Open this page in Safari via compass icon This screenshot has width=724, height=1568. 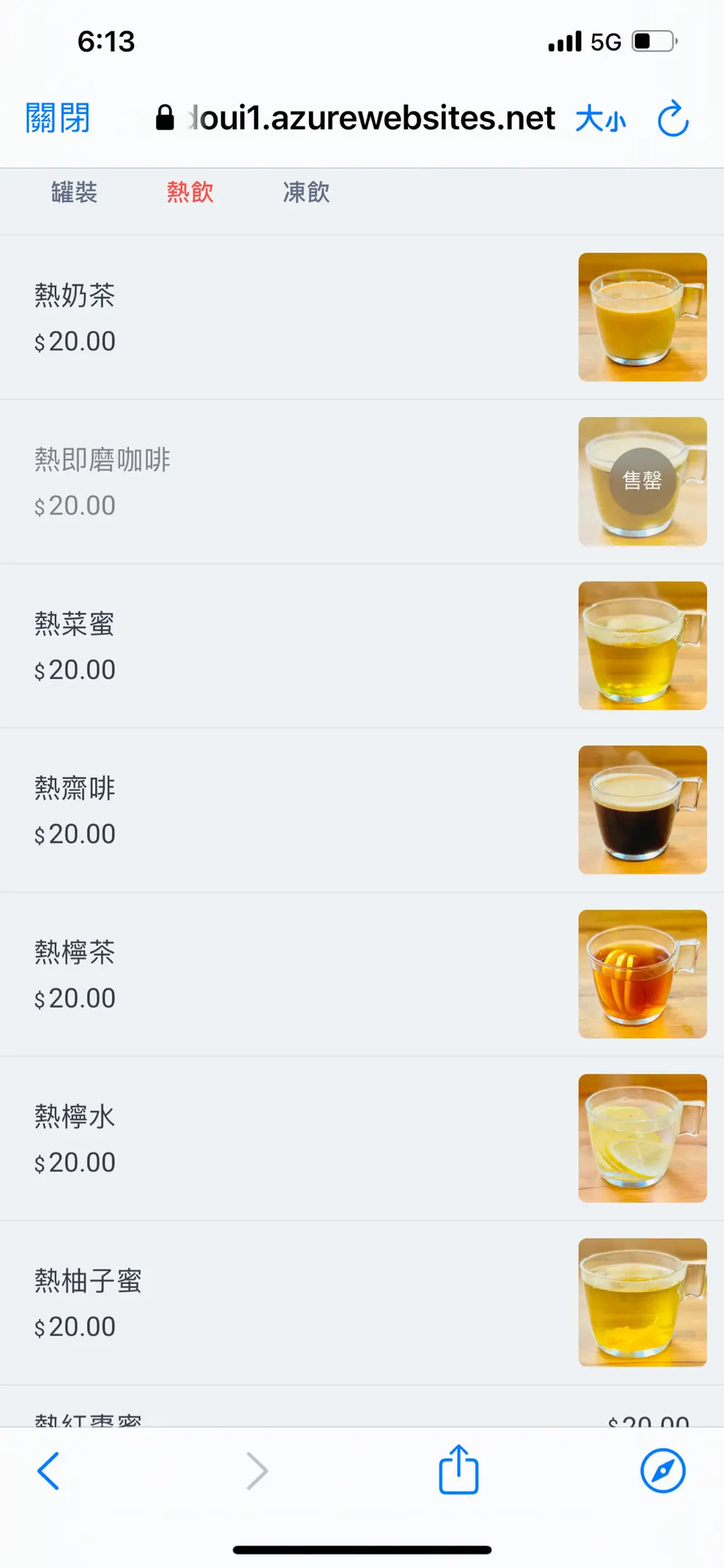tap(662, 1471)
